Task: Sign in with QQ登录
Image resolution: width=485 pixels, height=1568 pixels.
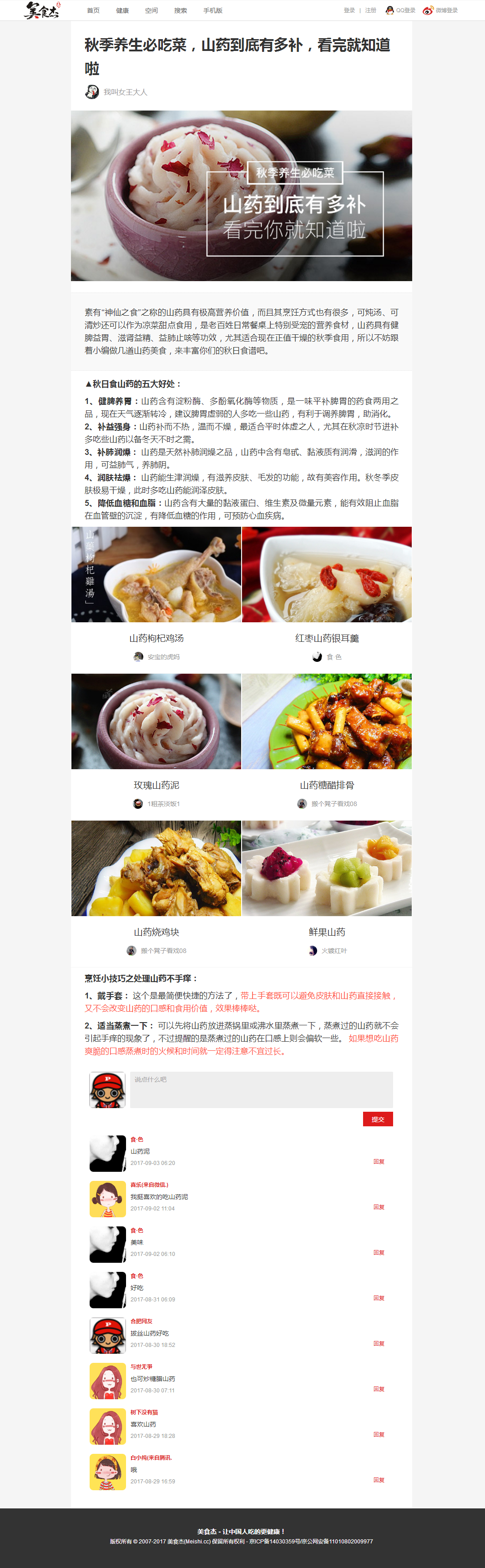Action: click(401, 10)
